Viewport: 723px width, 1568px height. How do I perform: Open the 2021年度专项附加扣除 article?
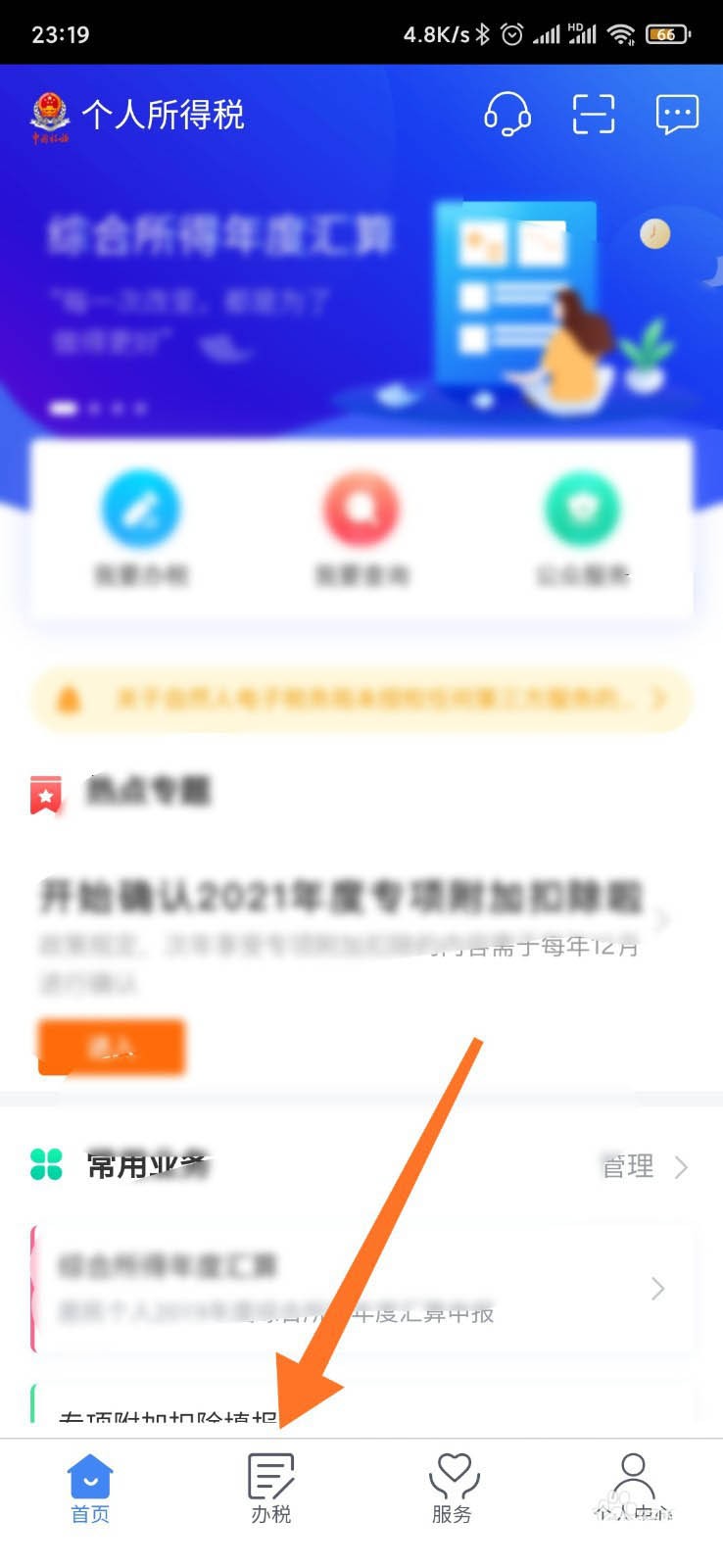[343, 921]
